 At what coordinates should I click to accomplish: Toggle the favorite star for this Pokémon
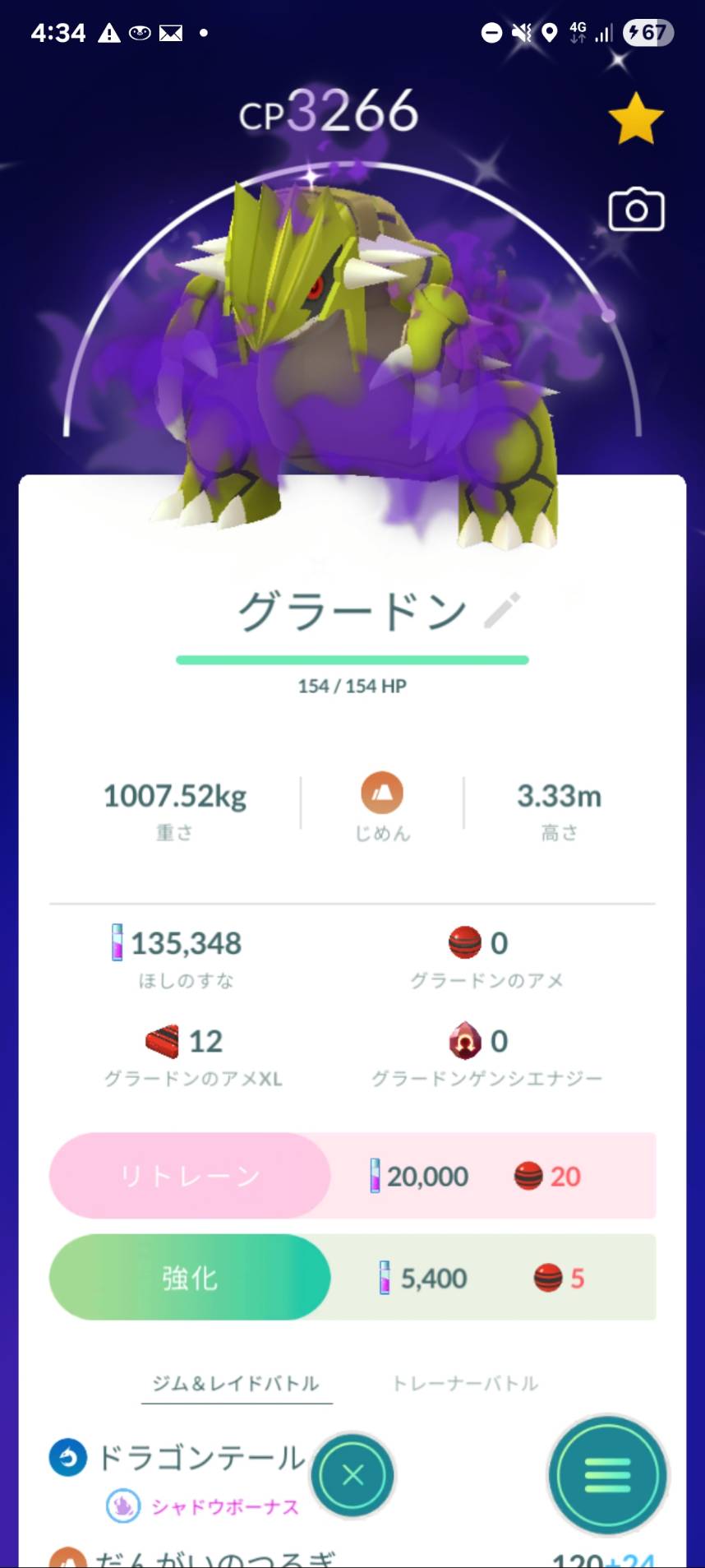click(x=636, y=119)
